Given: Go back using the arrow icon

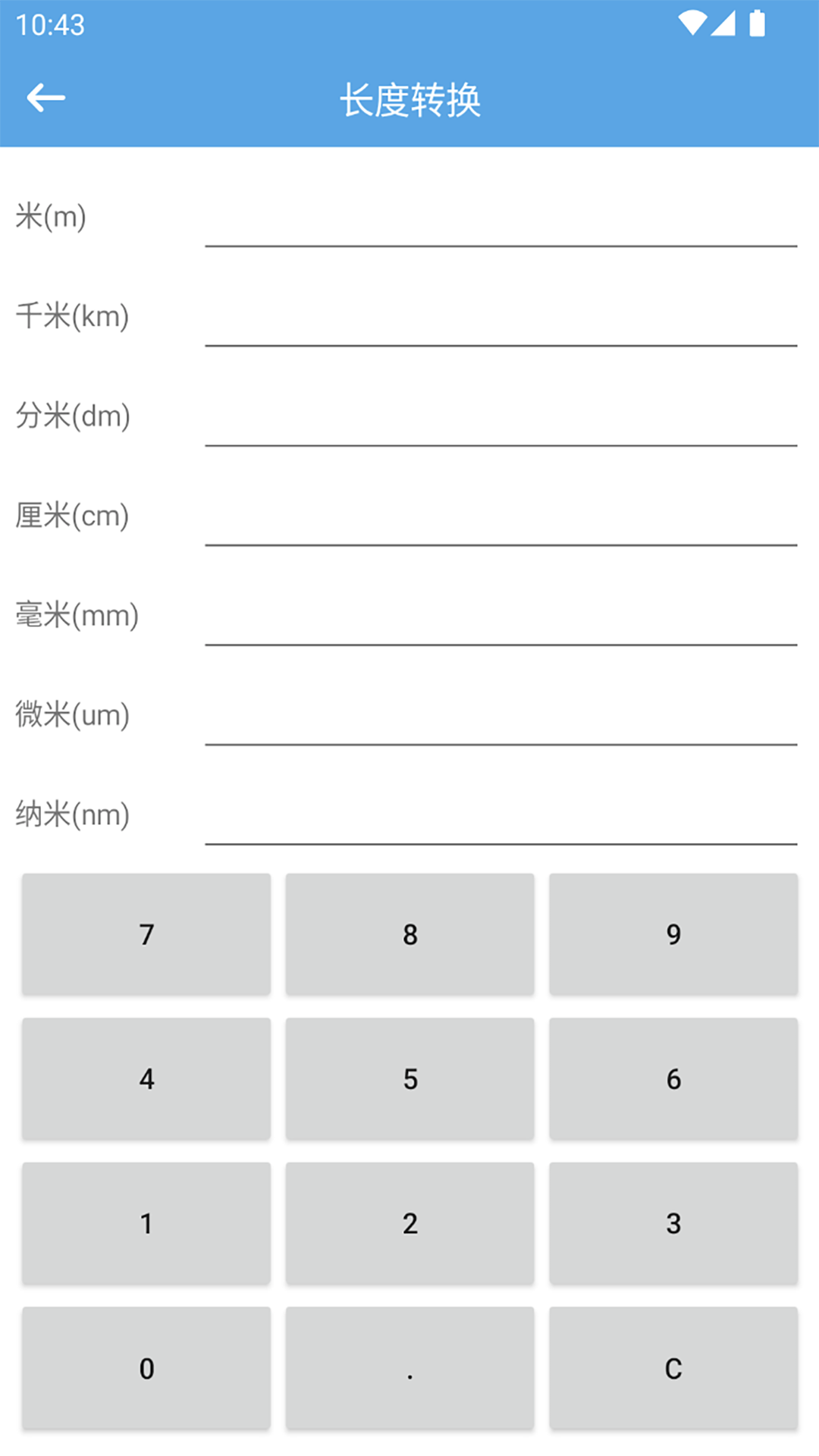Looking at the screenshot, I should 45,98.
